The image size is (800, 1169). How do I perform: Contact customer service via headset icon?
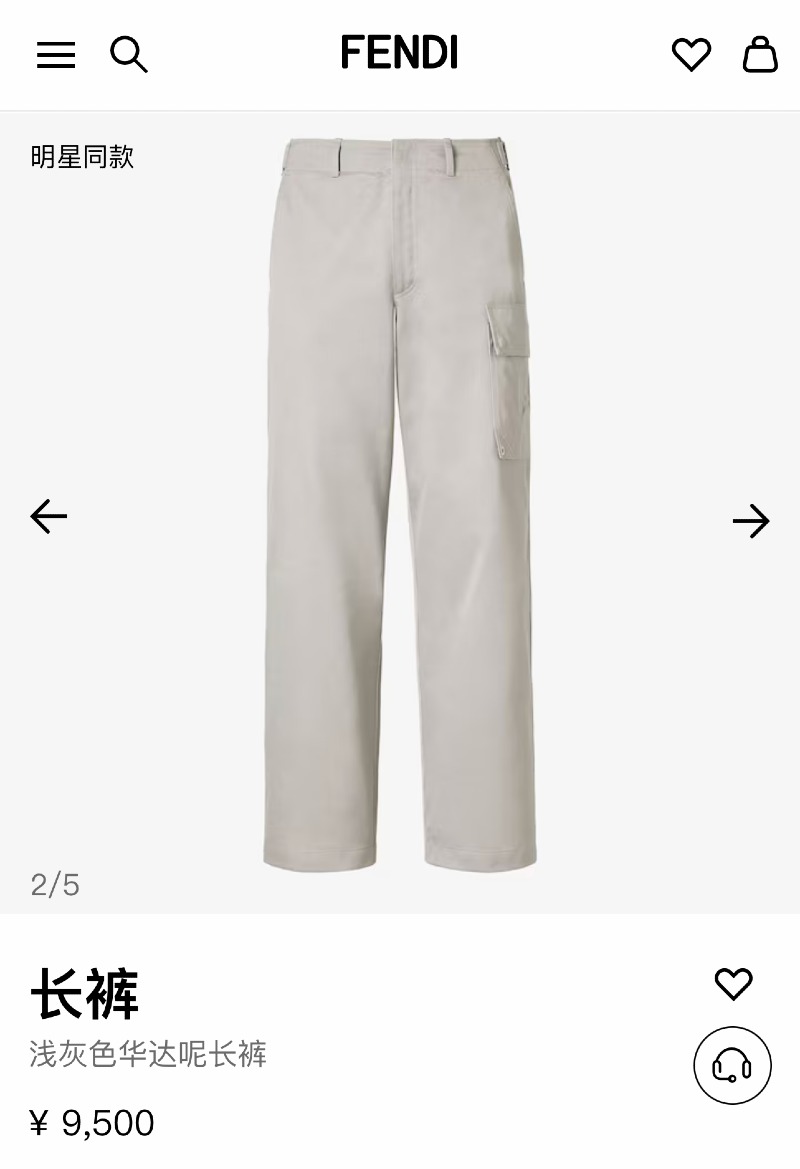[x=732, y=1065]
